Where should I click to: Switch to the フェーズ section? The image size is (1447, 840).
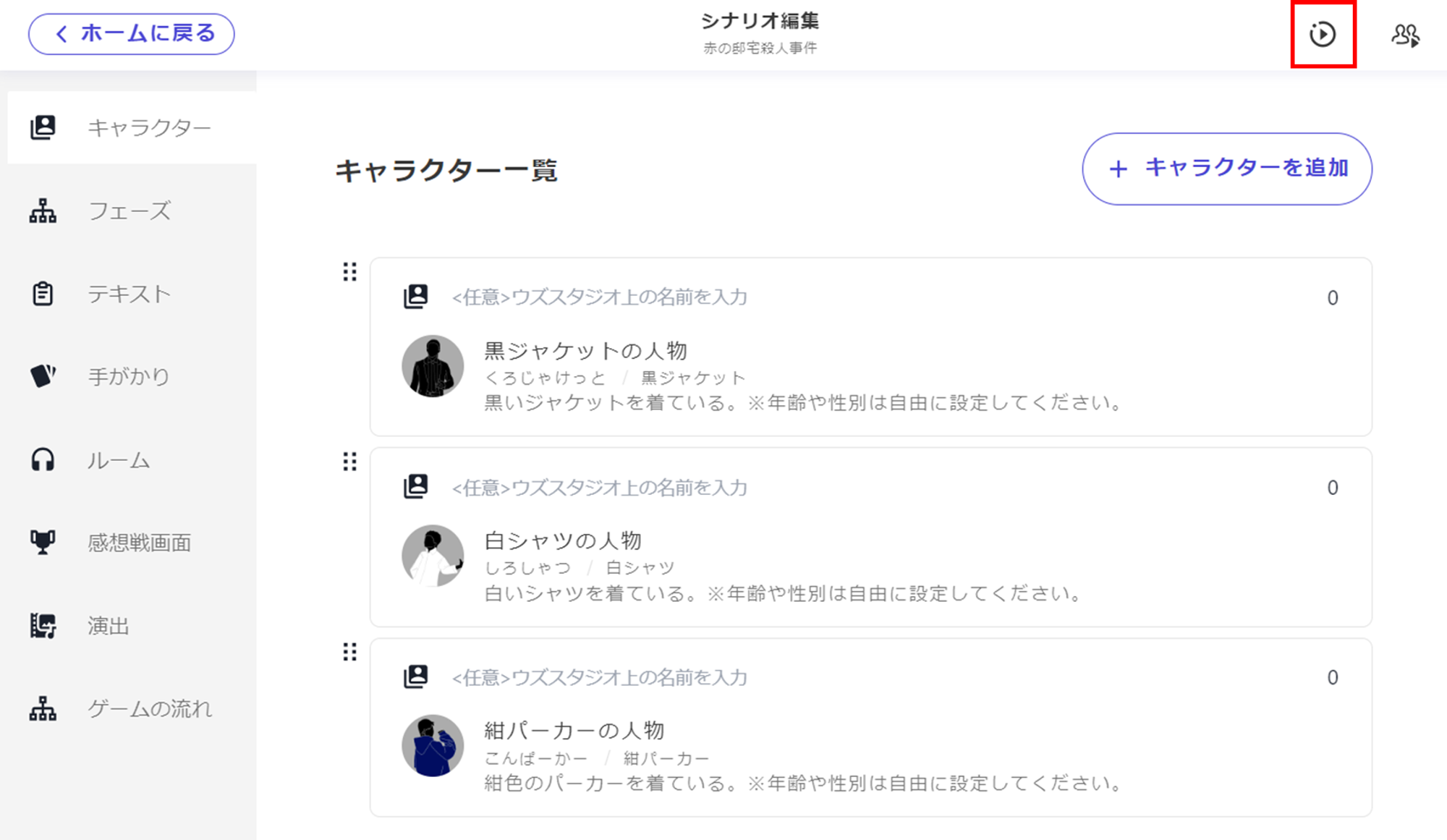(x=130, y=211)
